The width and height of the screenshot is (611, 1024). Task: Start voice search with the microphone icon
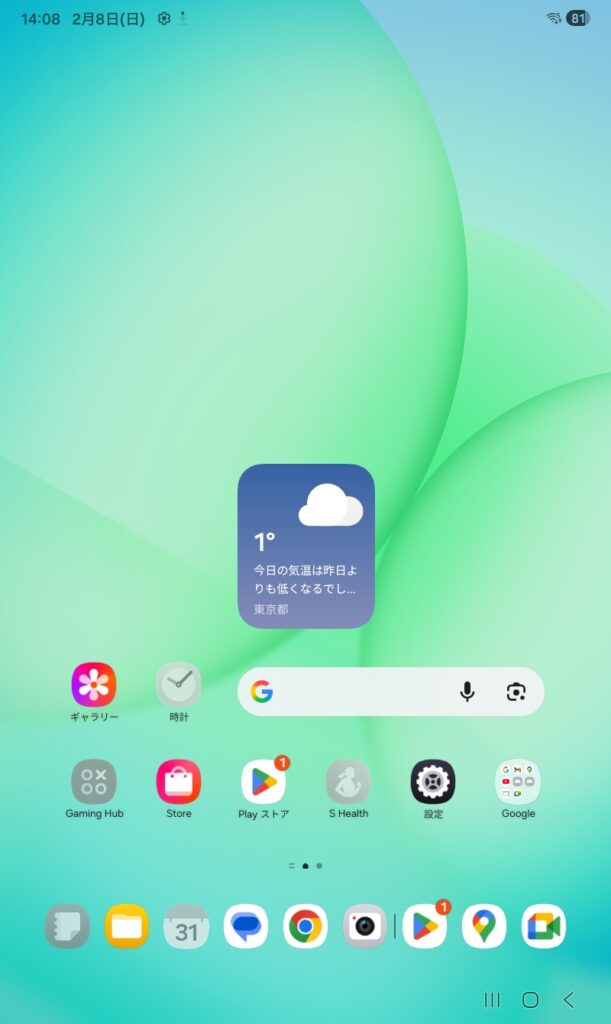(x=467, y=692)
